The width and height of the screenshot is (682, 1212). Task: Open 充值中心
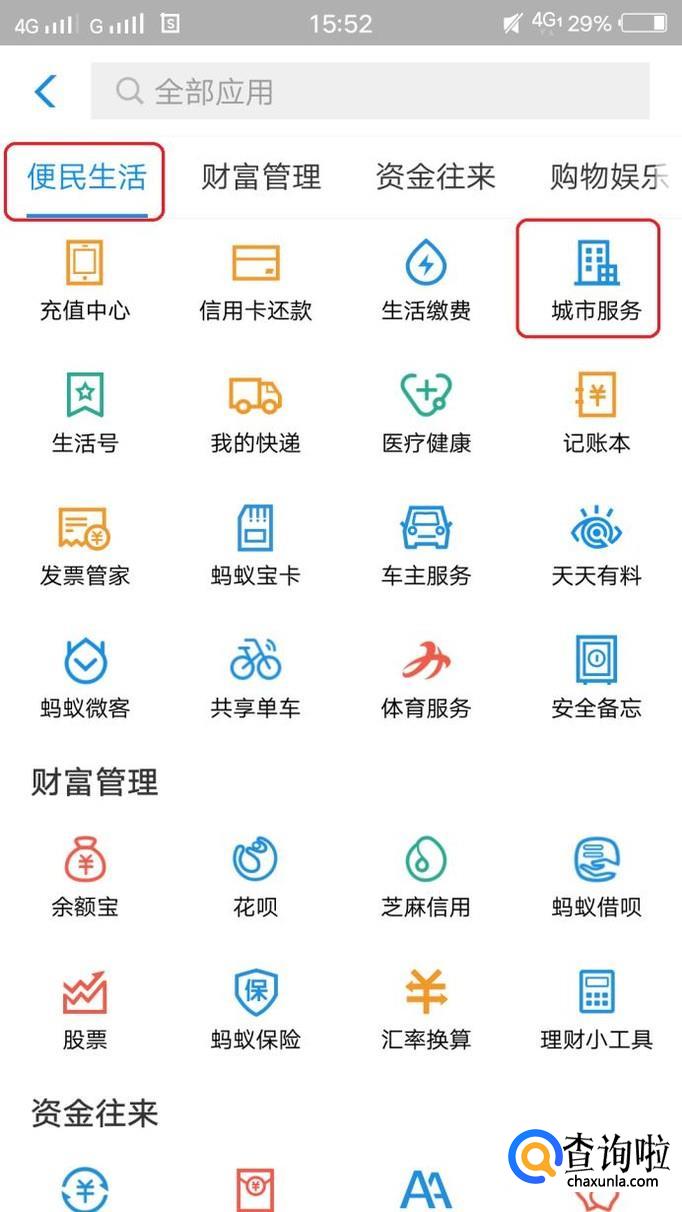[85, 279]
